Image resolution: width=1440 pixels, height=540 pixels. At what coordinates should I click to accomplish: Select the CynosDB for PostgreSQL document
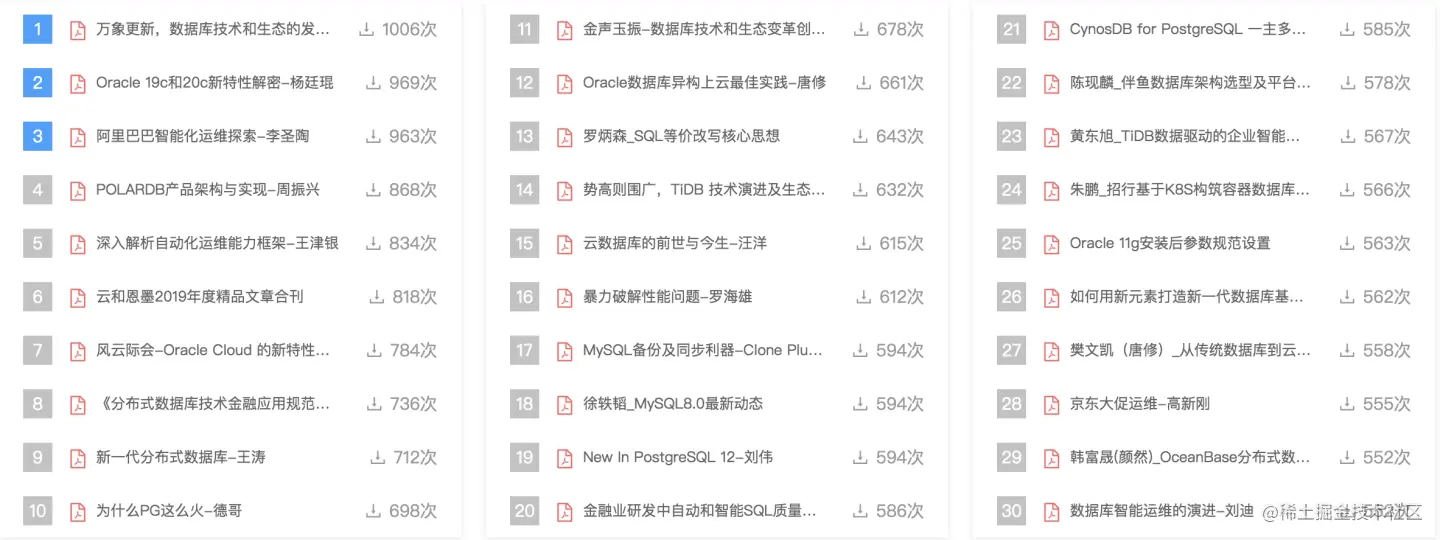tap(1187, 30)
